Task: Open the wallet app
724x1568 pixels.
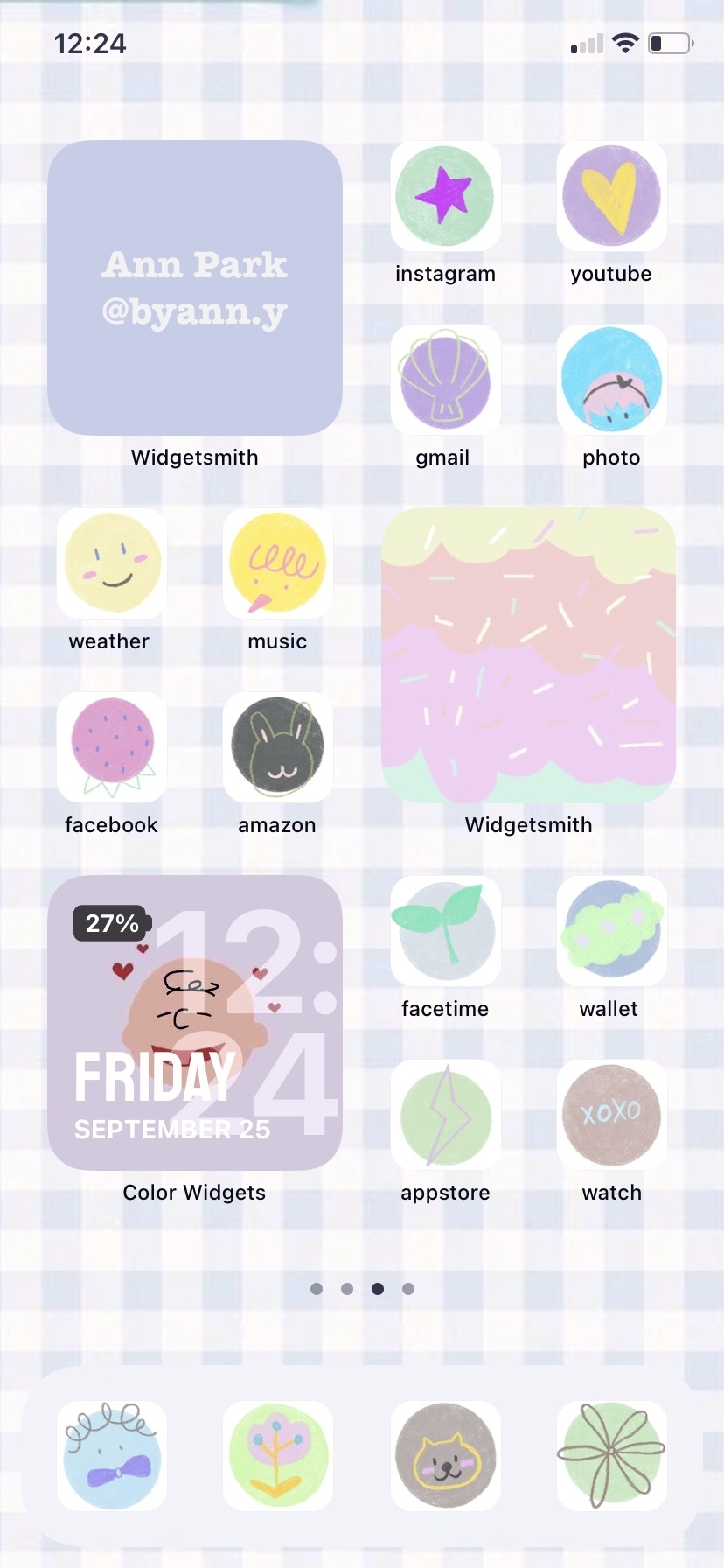Action: pyautogui.click(x=611, y=931)
